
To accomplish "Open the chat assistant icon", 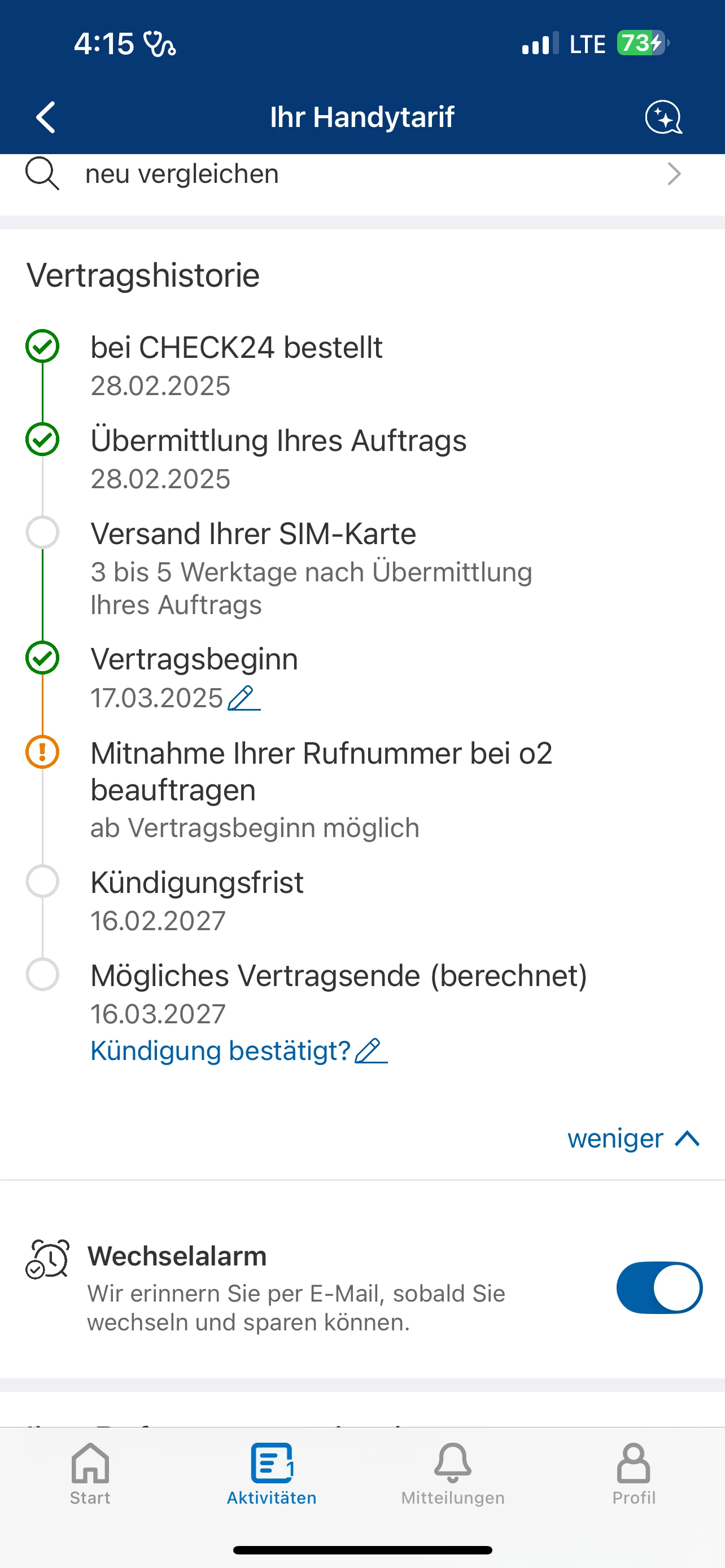I will tap(663, 117).
